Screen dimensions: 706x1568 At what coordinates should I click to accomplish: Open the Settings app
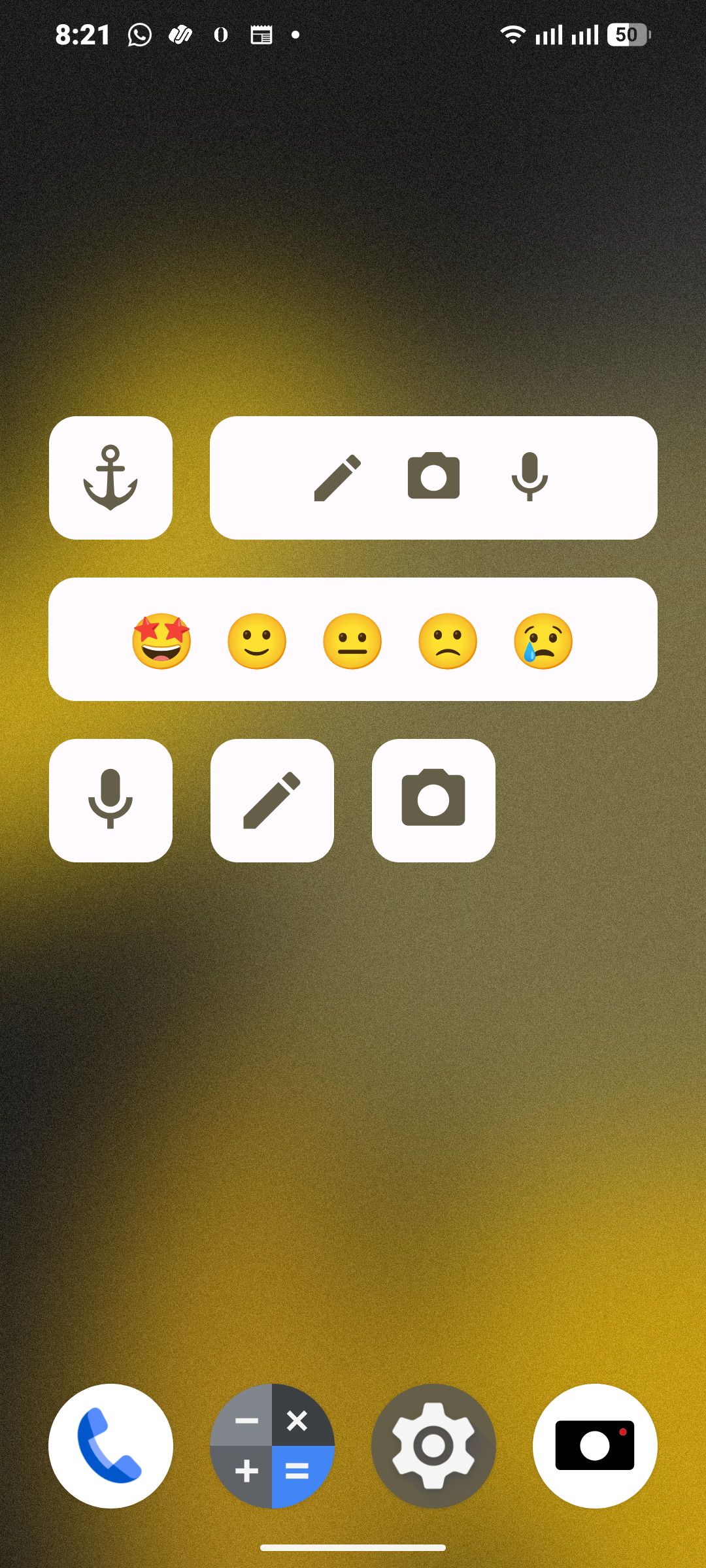point(433,1445)
